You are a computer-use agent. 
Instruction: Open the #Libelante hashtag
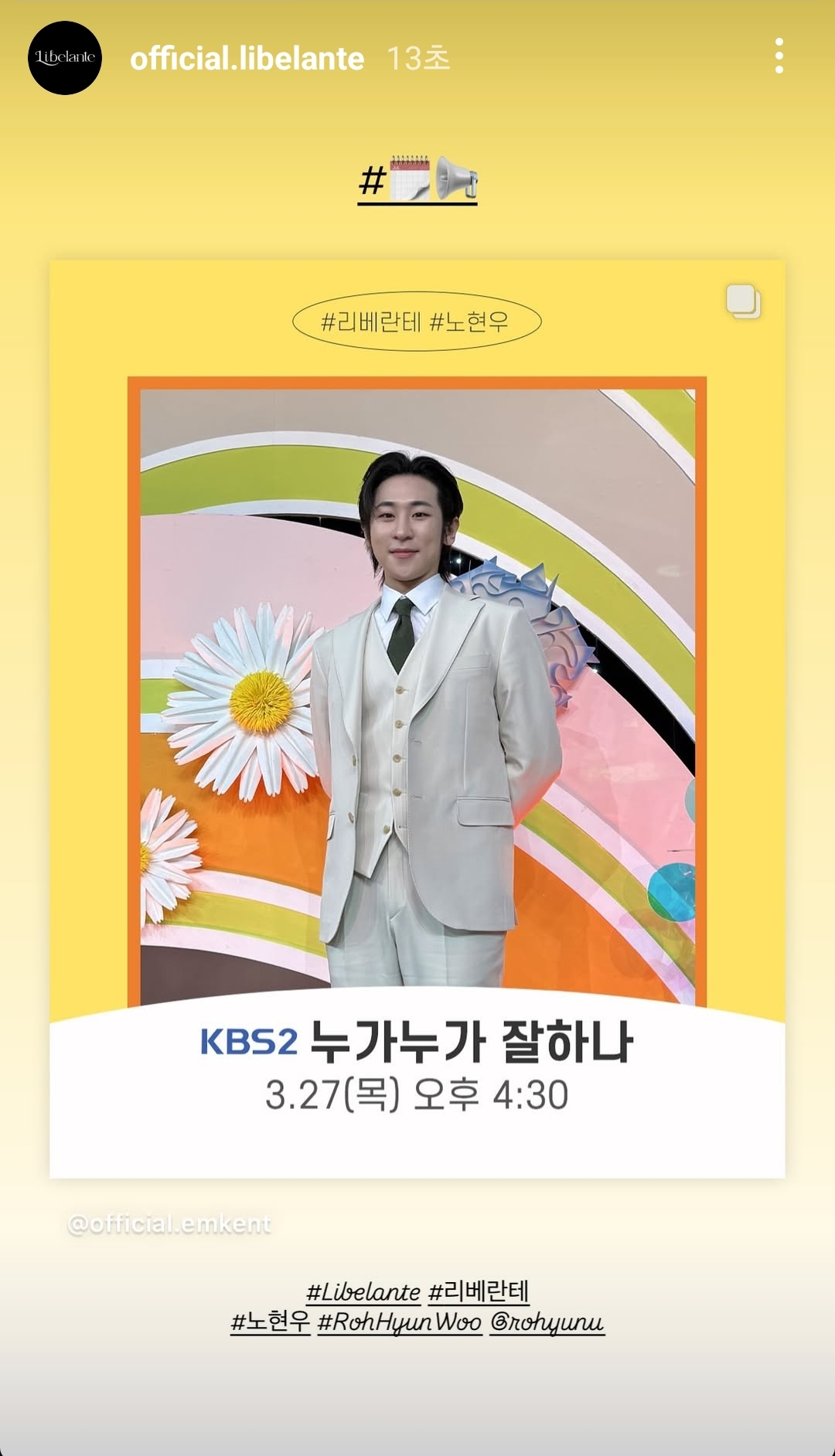click(363, 1292)
